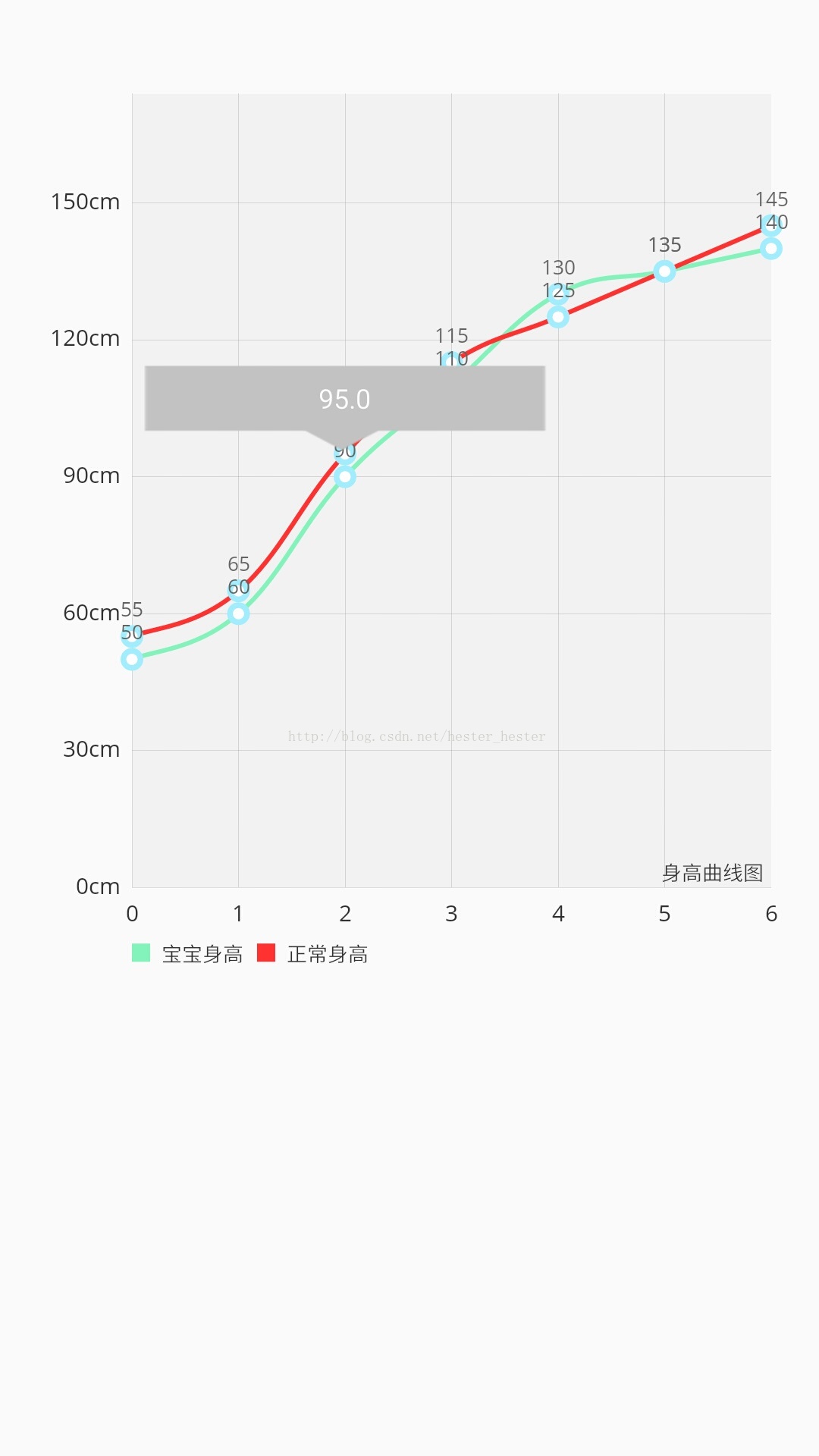Highlight the green 50 data point
The width and height of the screenshot is (819, 1456).
pos(132,659)
